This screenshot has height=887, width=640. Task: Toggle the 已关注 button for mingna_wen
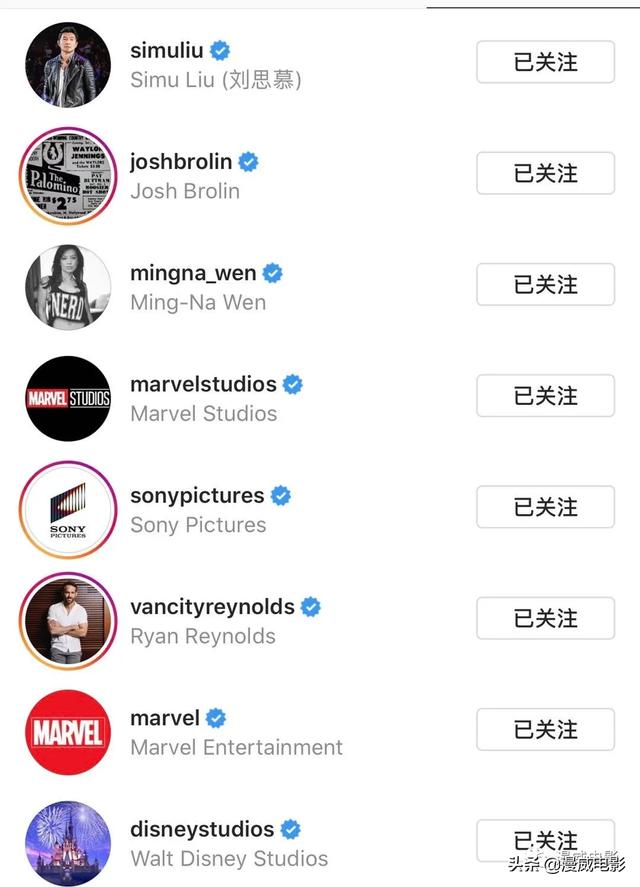pos(545,285)
